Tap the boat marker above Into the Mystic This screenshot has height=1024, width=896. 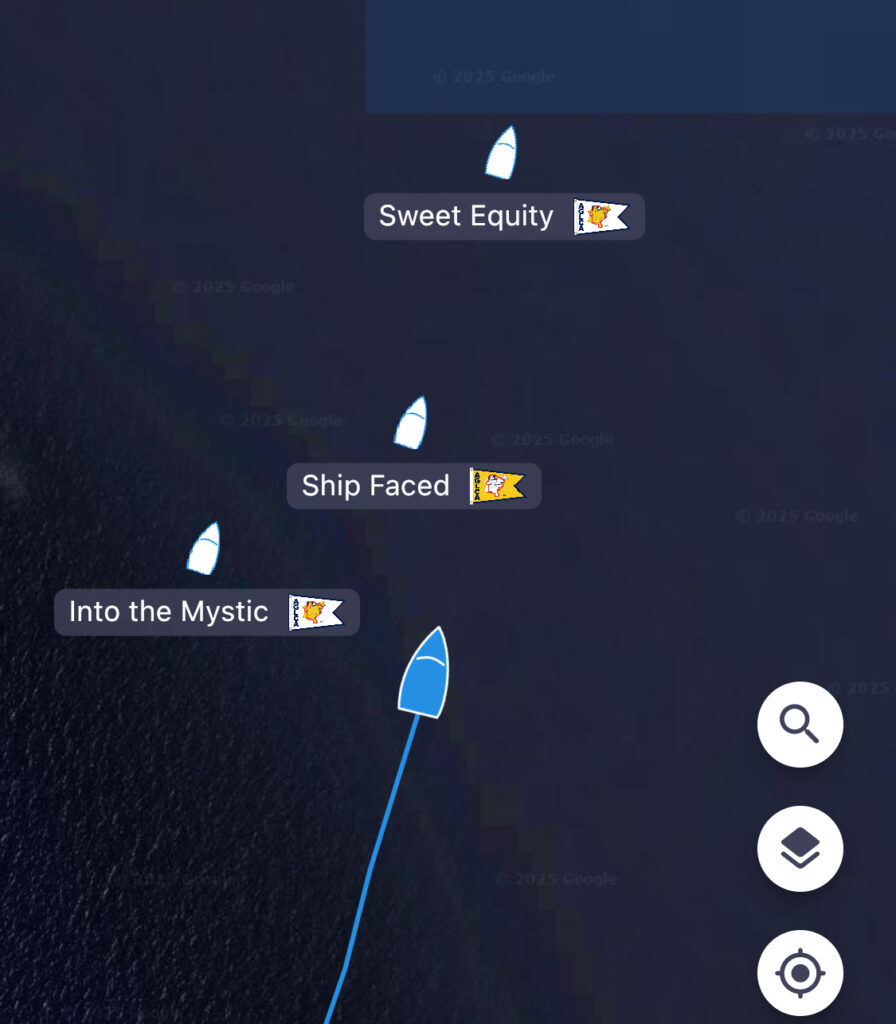(x=204, y=549)
